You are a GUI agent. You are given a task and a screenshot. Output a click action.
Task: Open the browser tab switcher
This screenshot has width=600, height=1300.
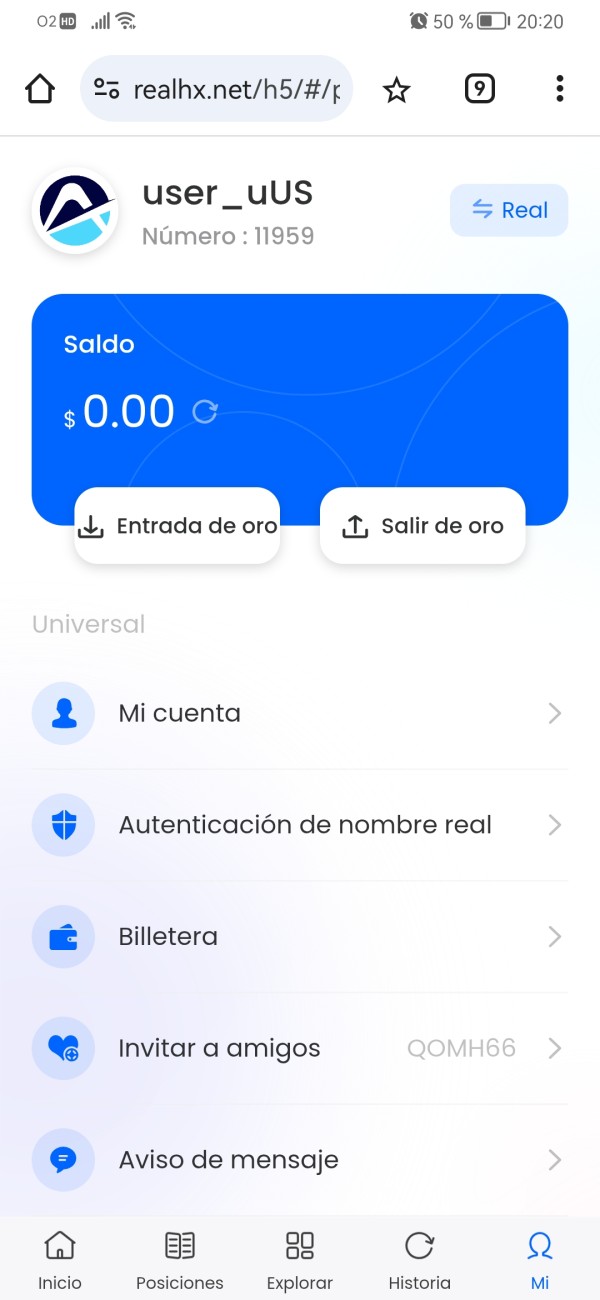(x=480, y=90)
